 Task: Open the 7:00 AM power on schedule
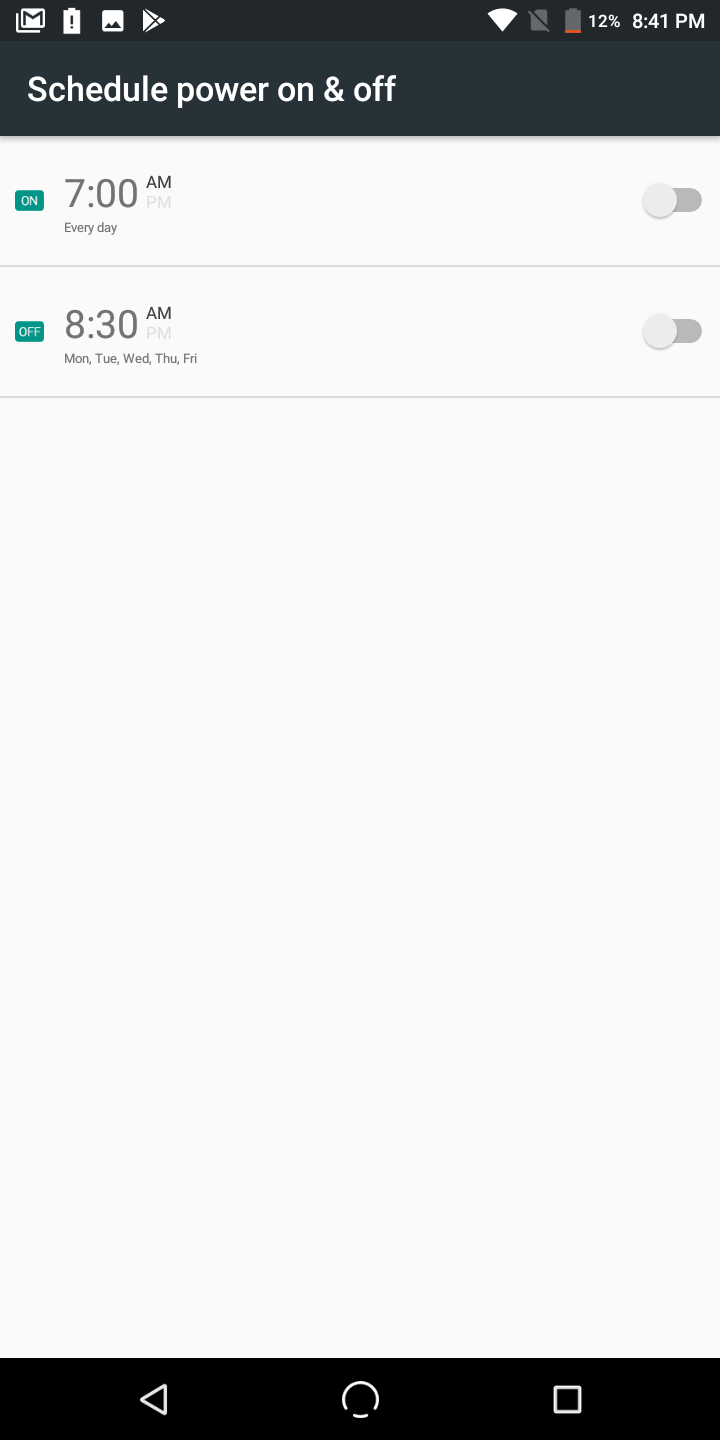[360, 201]
